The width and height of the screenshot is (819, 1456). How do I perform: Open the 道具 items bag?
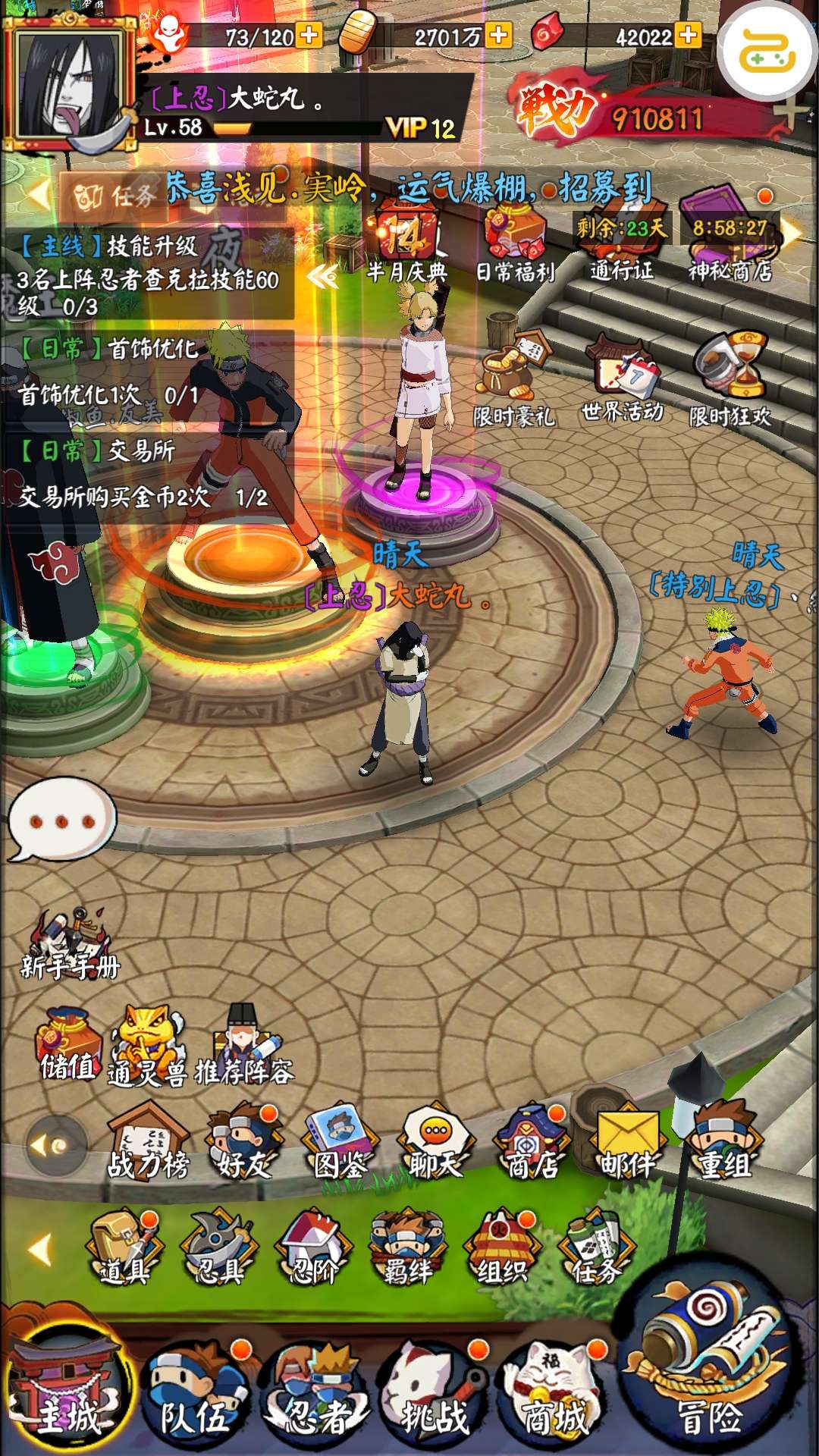pyautogui.click(x=124, y=1247)
